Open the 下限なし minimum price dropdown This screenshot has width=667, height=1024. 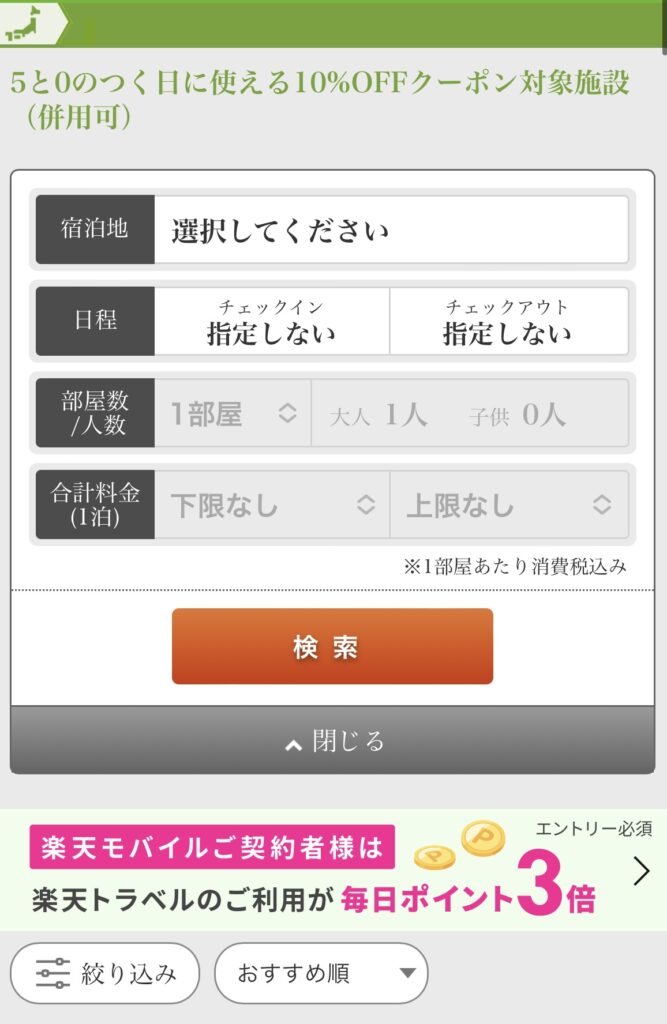[x=271, y=505]
